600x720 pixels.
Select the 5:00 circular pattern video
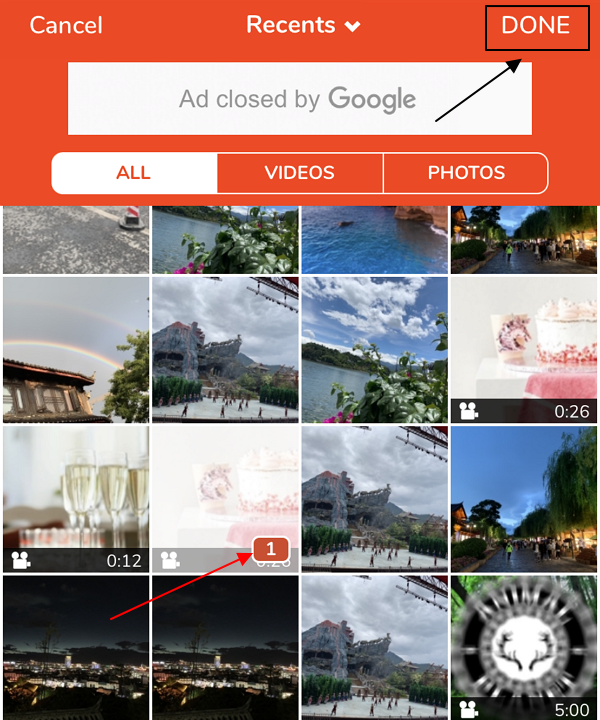coord(524,647)
